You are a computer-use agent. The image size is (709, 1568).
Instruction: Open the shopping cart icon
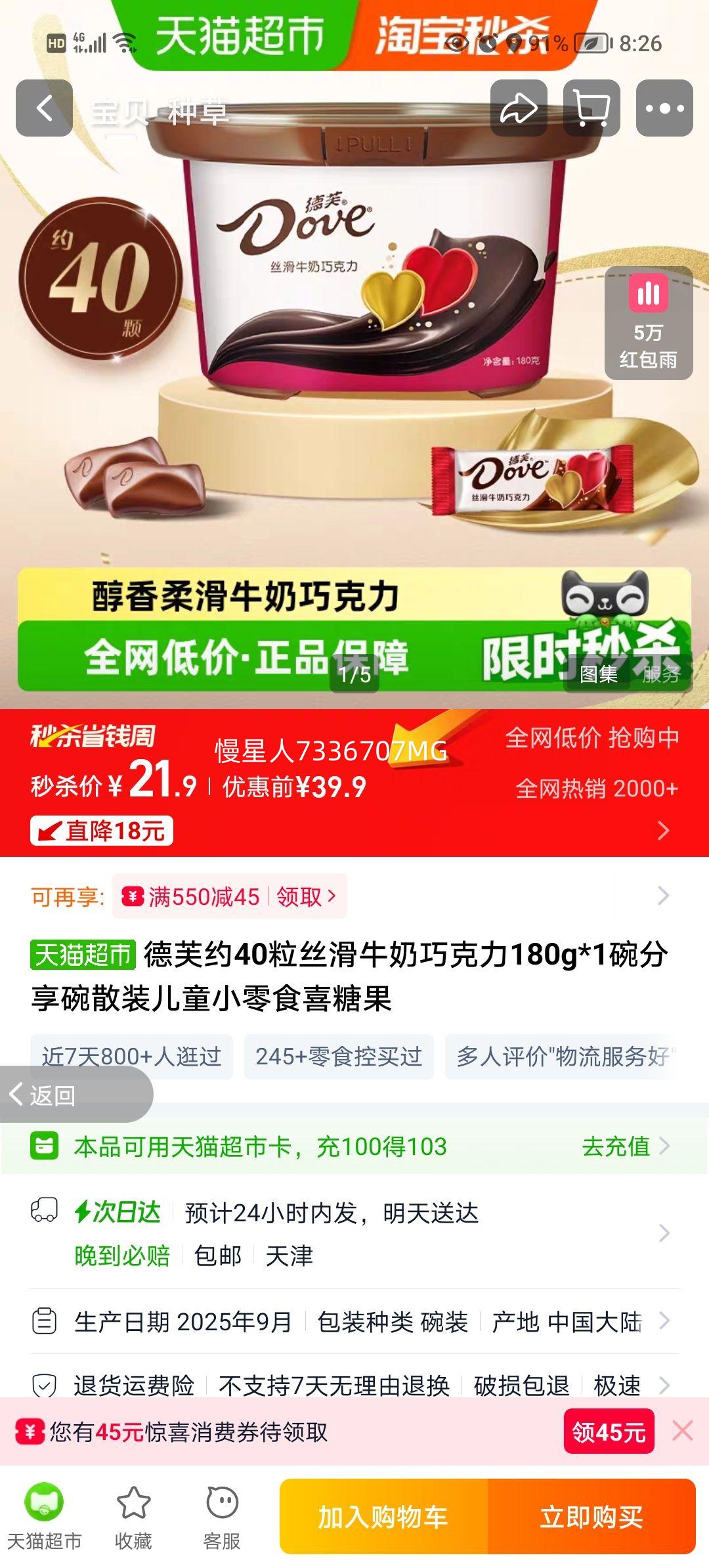tap(592, 106)
